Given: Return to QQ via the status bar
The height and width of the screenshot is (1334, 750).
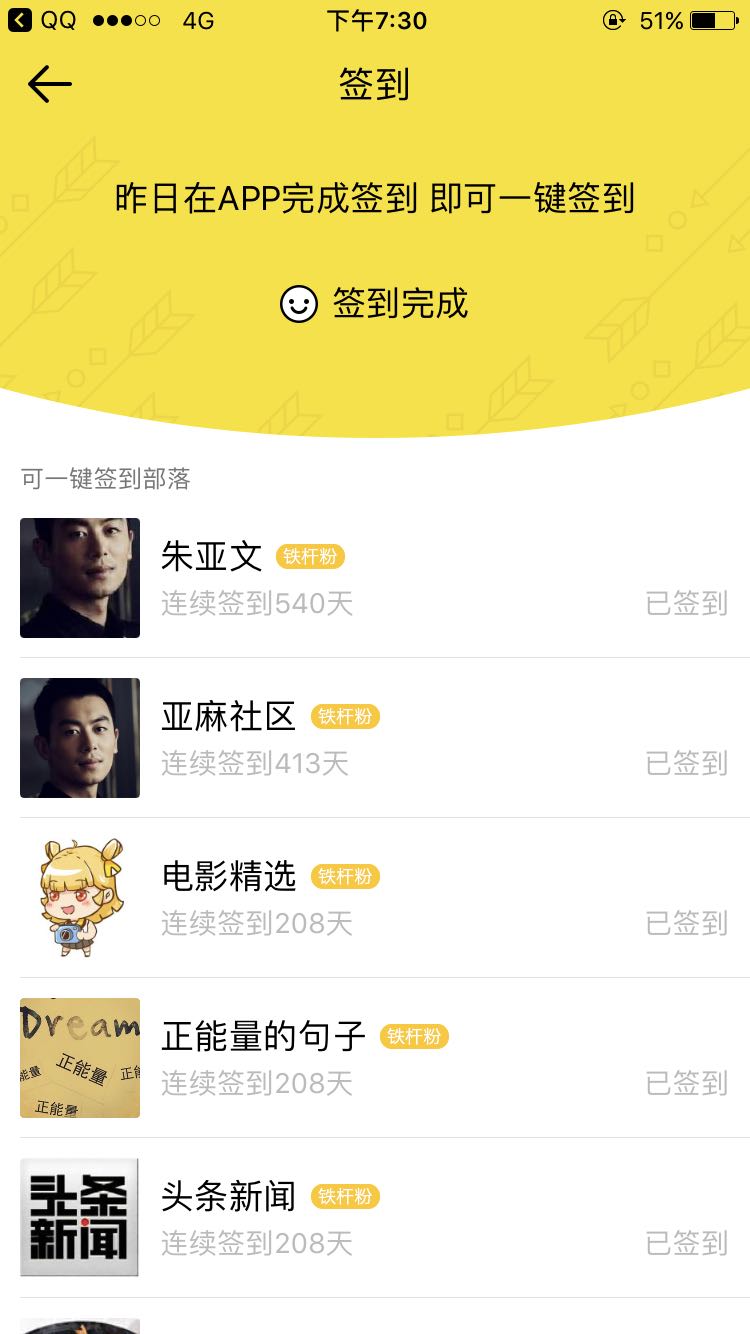Looking at the screenshot, I should point(42,20).
